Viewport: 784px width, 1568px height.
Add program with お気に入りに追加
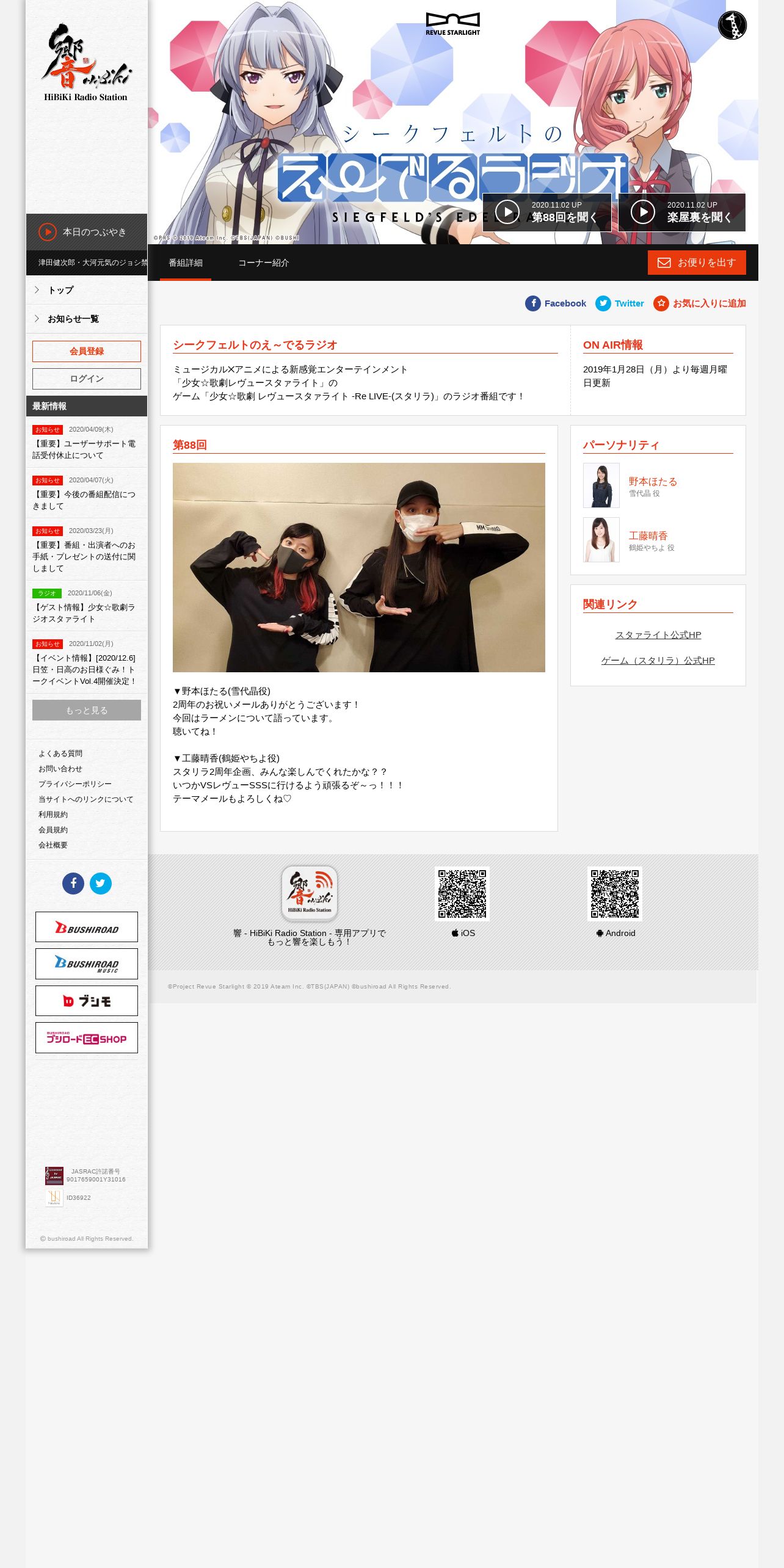pos(700,303)
